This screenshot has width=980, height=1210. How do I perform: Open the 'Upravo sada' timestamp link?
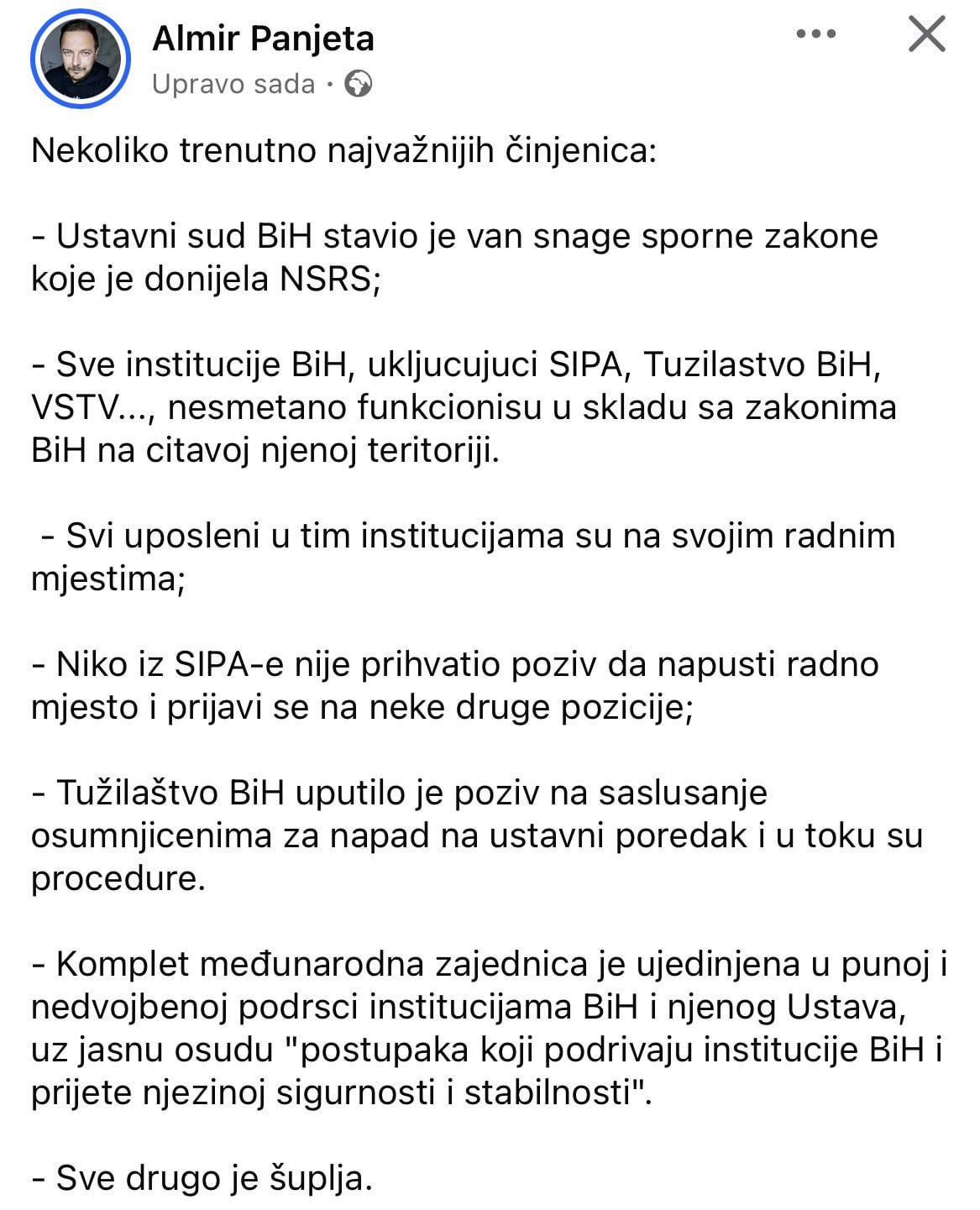pyautogui.click(x=233, y=84)
